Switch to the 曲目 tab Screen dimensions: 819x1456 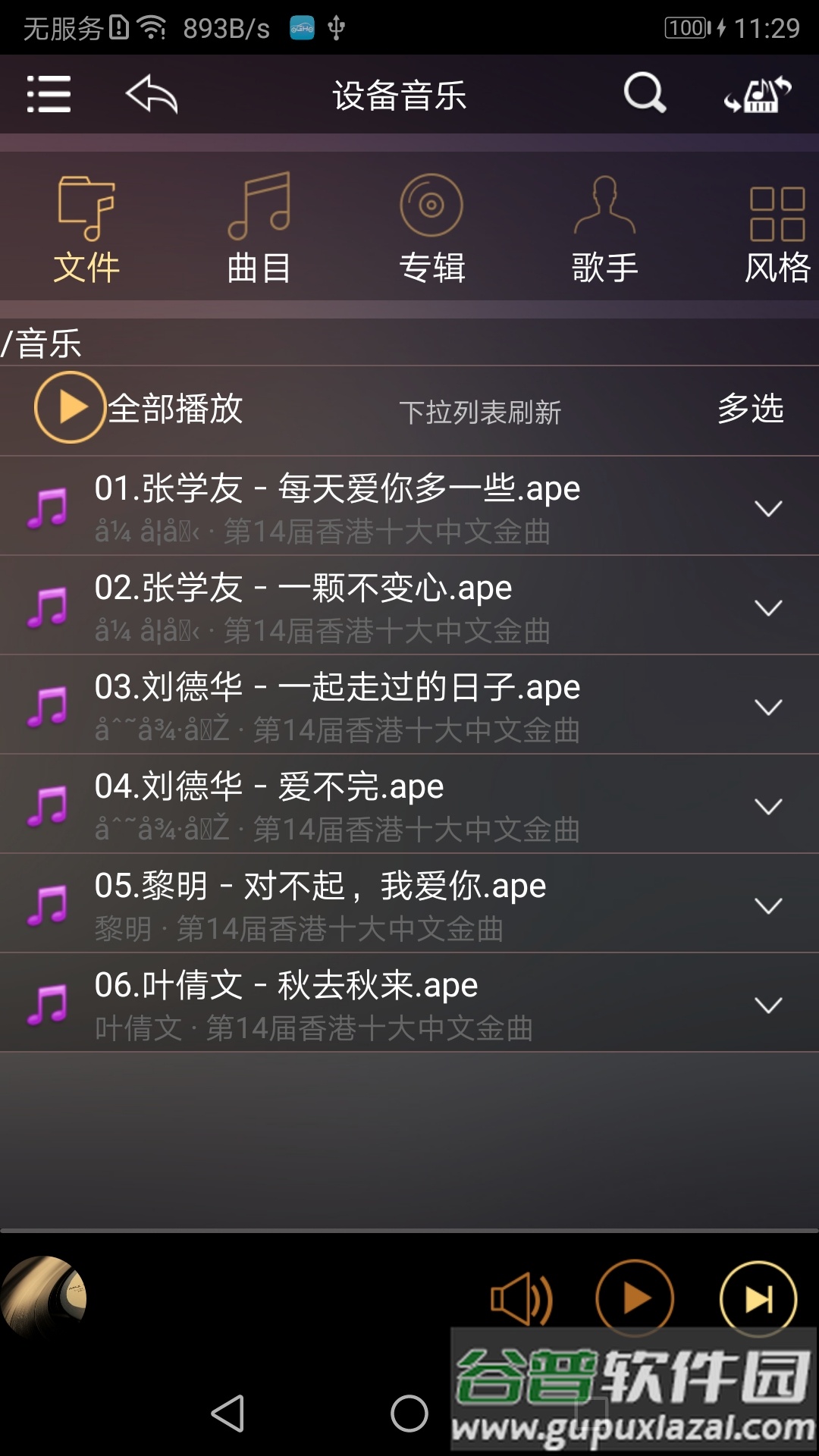[x=259, y=227]
